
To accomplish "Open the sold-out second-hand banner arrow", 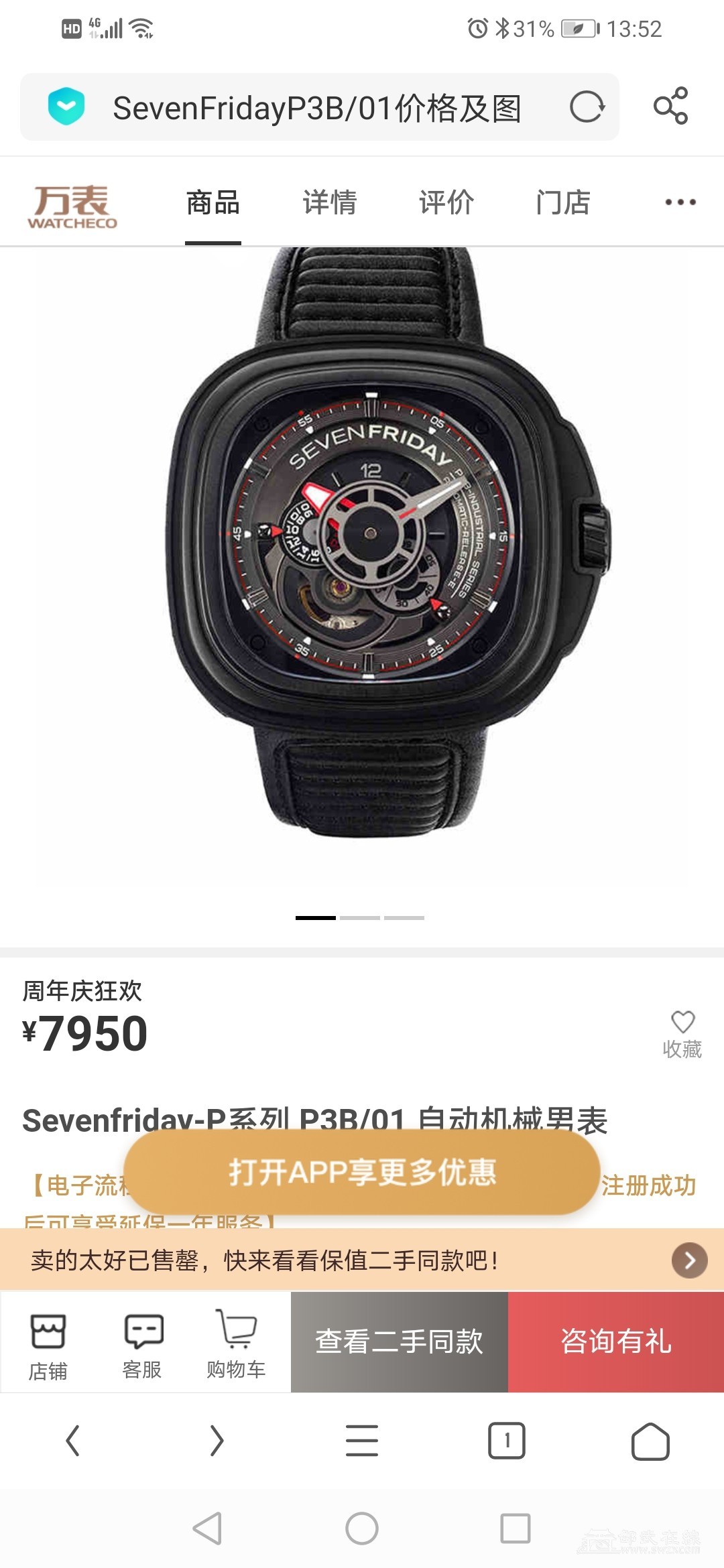I will click(689, 1260).
